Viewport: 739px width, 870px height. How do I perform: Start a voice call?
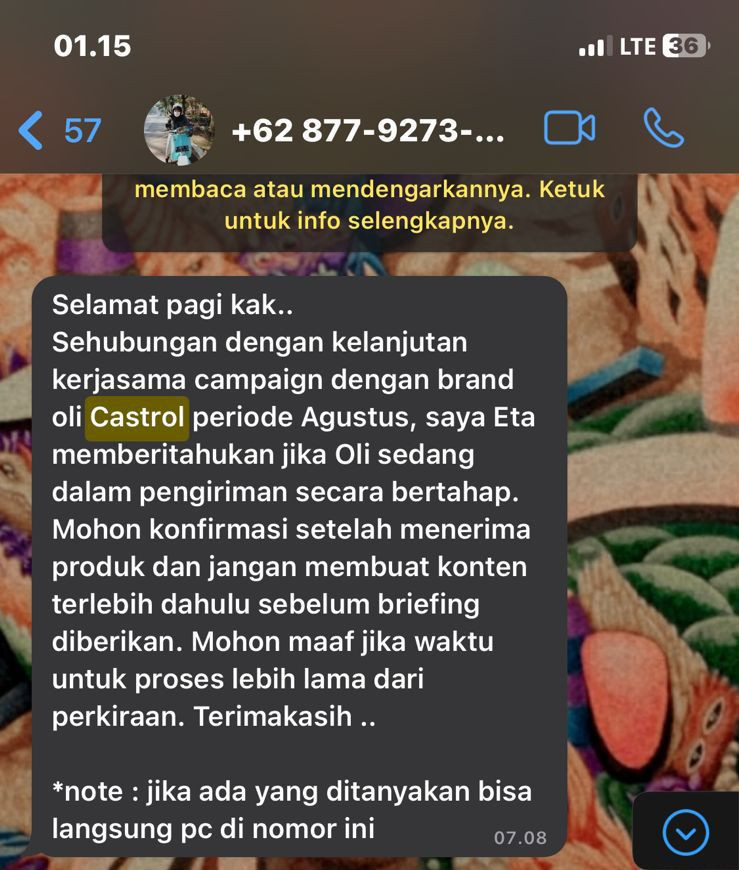point(663,129)
